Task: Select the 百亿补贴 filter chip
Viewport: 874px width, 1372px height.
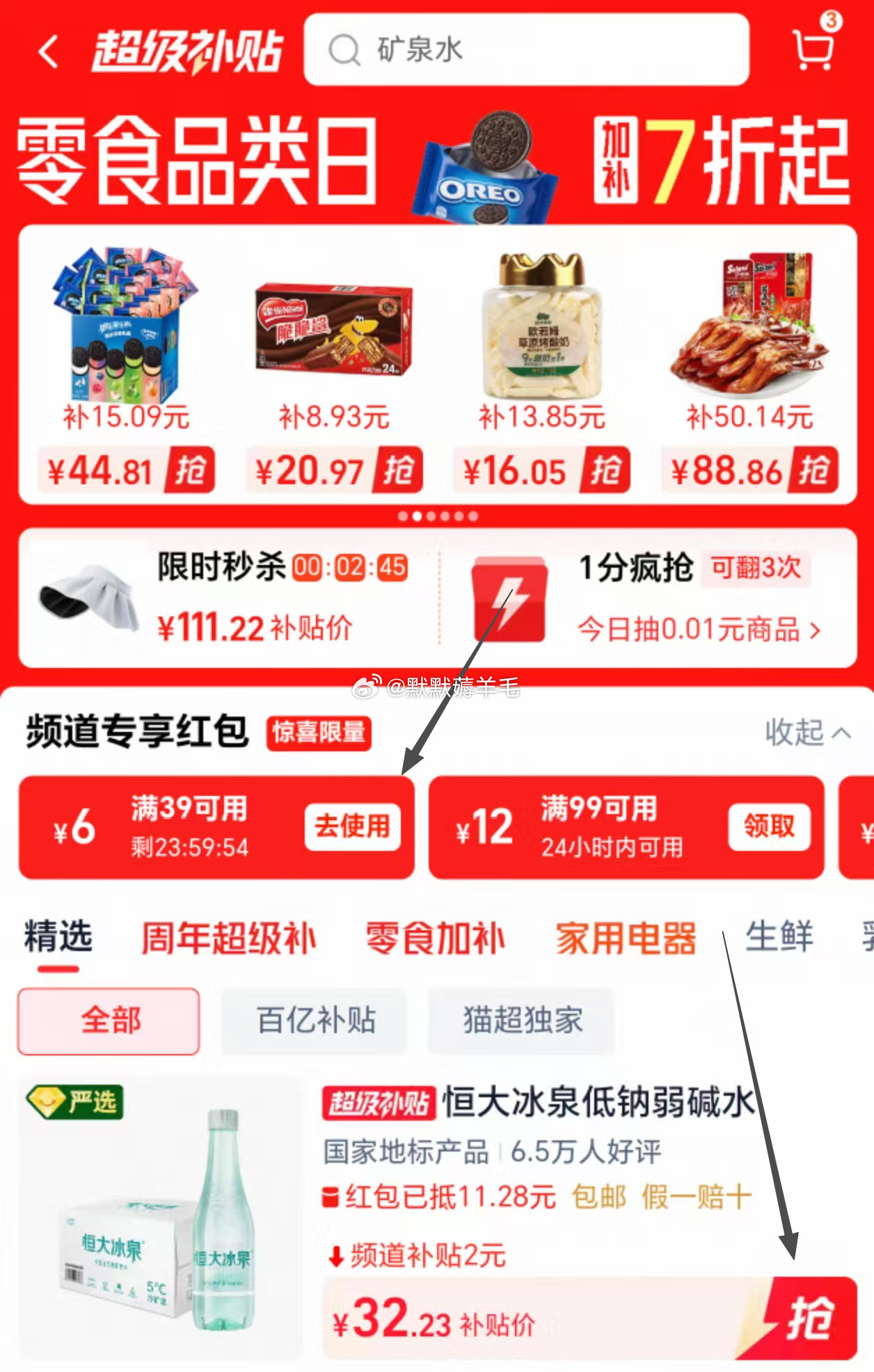Action: (315, 1021)
